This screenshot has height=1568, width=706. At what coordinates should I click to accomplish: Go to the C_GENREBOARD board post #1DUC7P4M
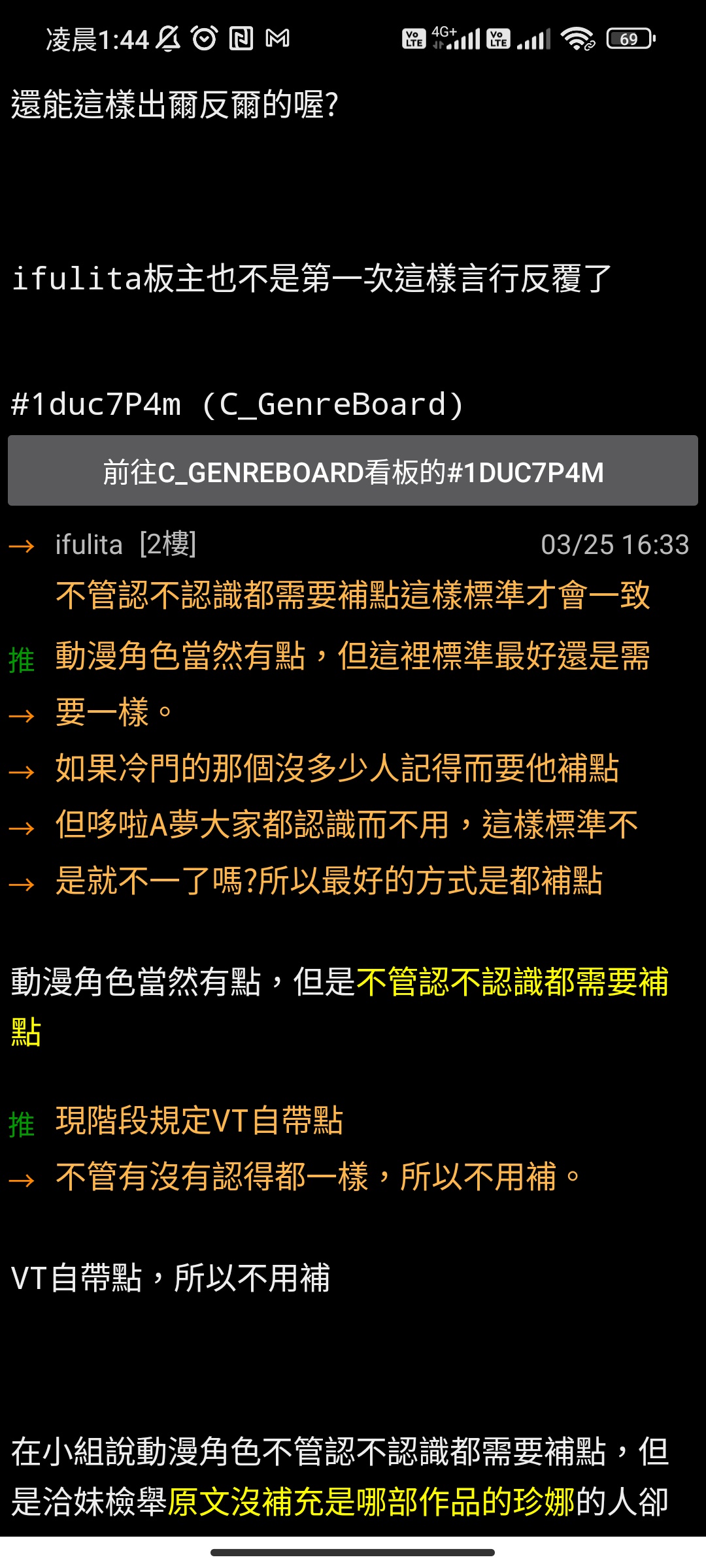tap(353, 471)
